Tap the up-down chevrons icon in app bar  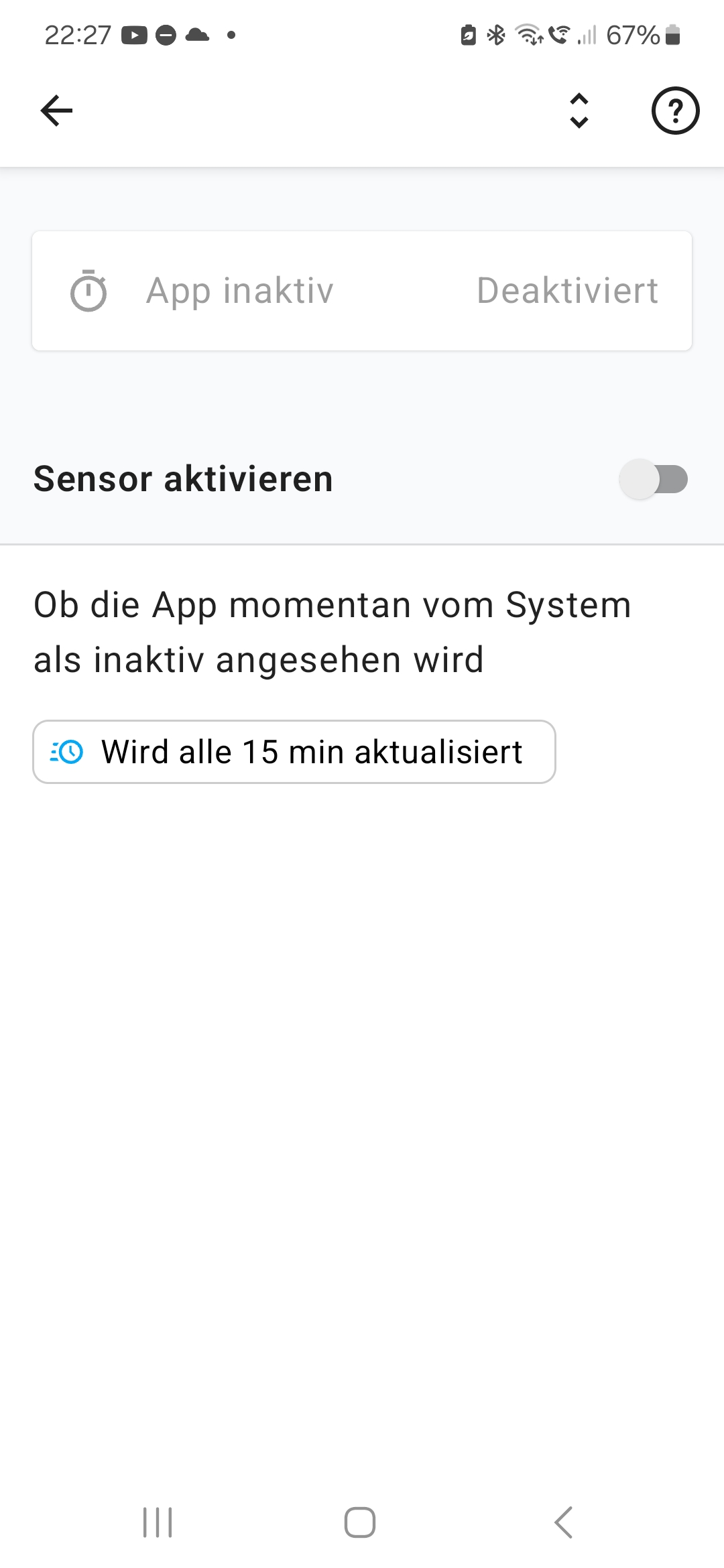(579, 111)
